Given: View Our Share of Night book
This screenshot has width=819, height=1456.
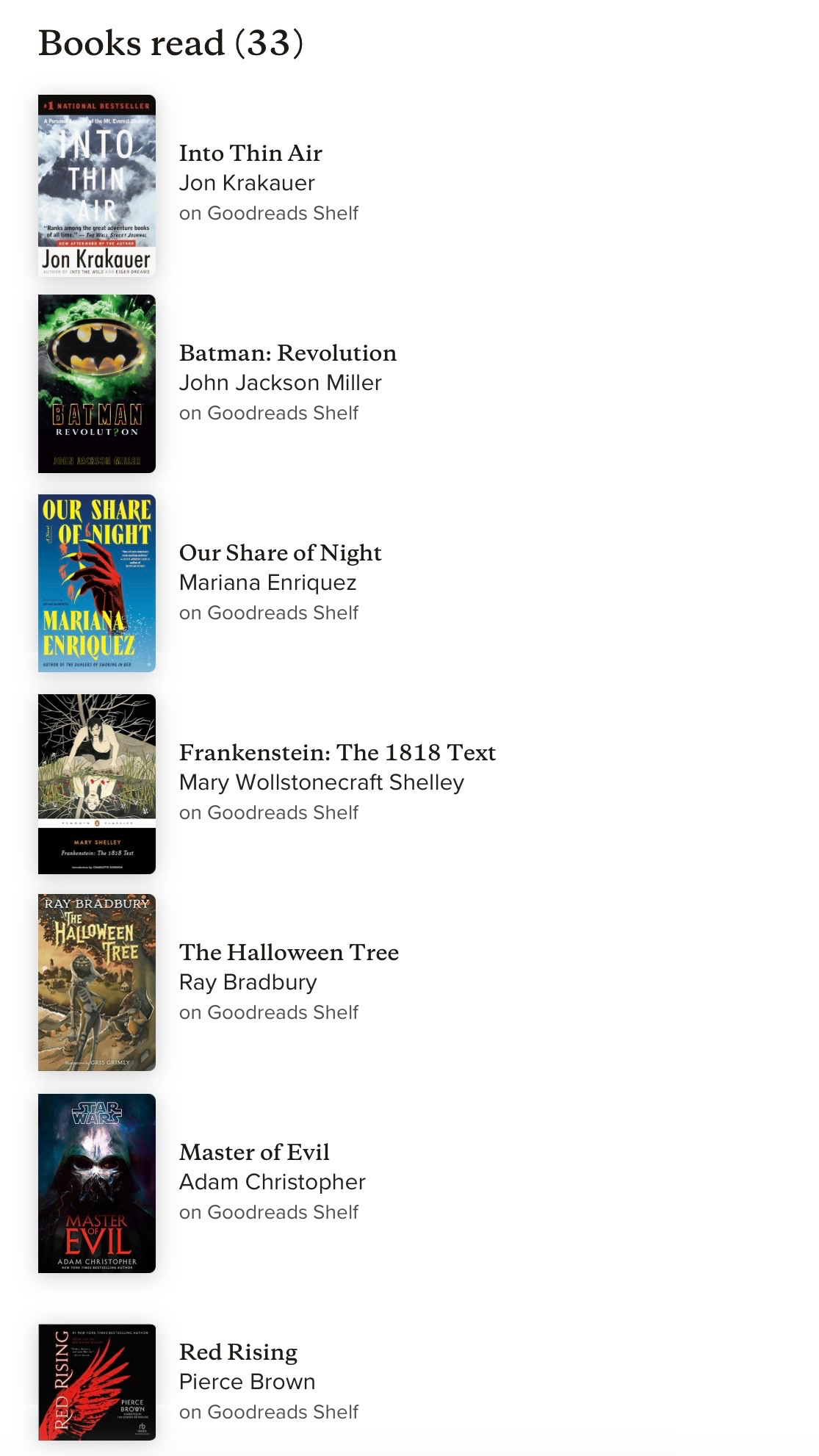Looking at the screenshot, I should pyautogui.click(x=280, y=553).
